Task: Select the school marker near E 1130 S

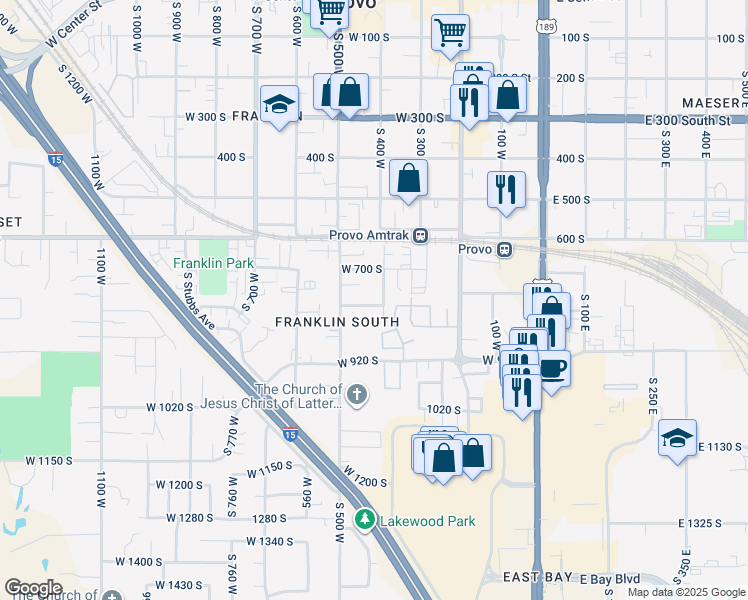Action: click(677, 438)
